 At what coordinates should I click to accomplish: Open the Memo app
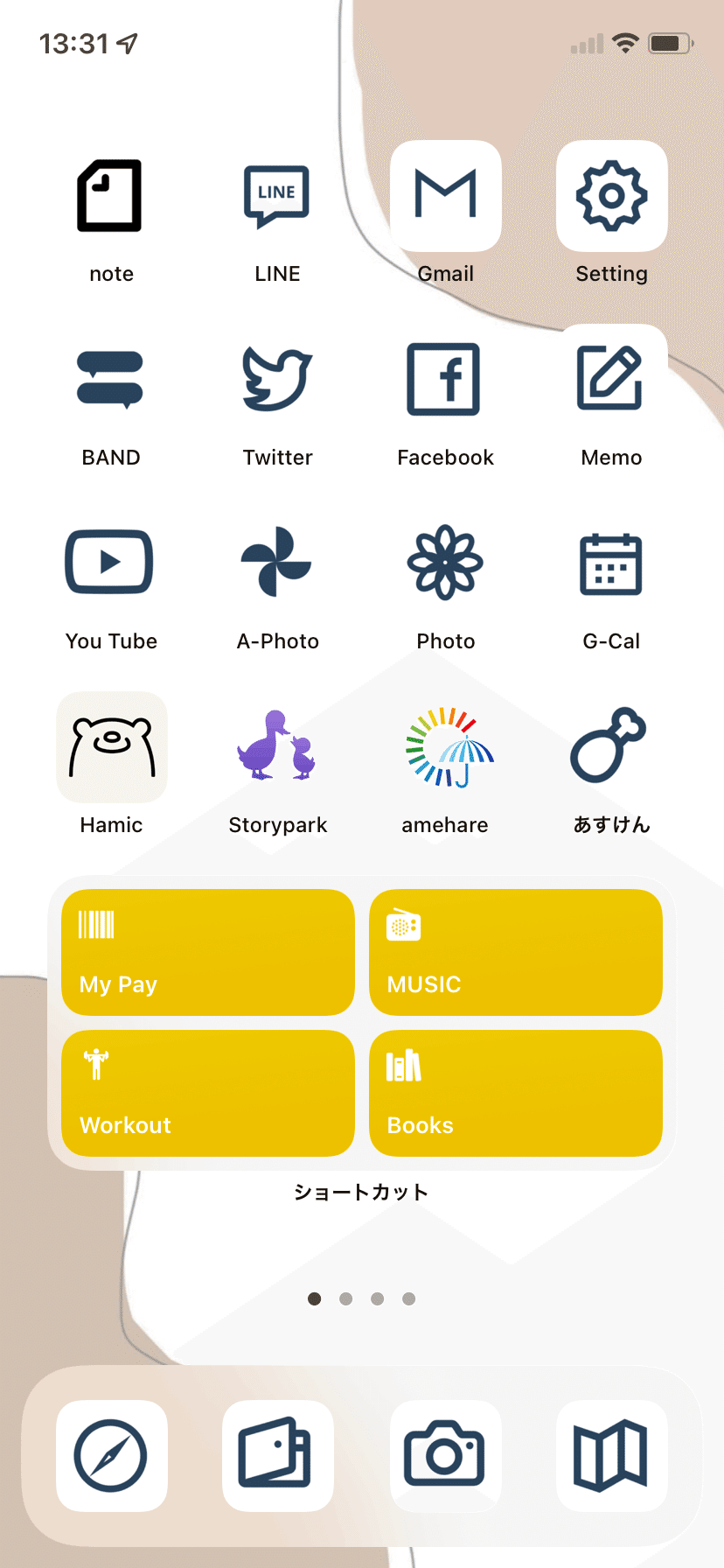coord(612,380)
